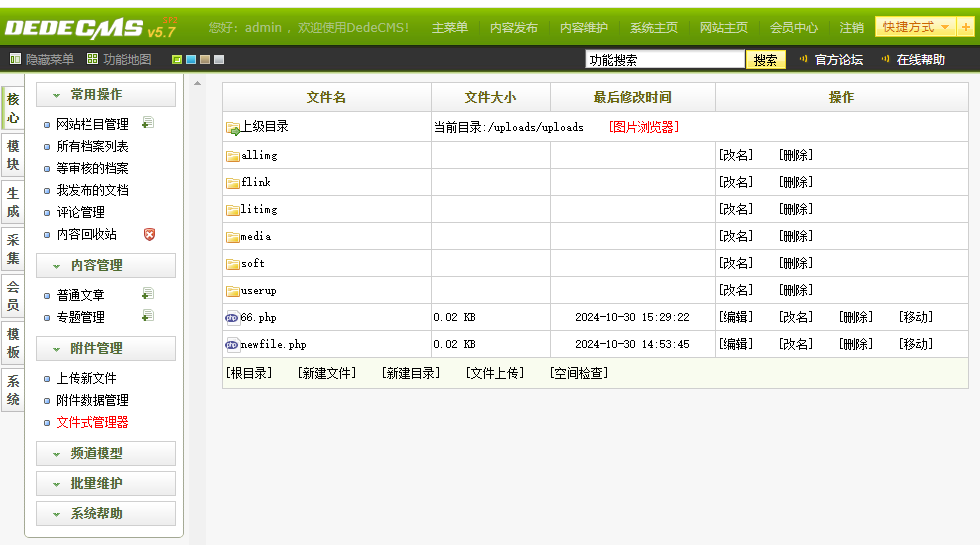
Task: Delete the newfile.php file
Action: coord(855,344)
